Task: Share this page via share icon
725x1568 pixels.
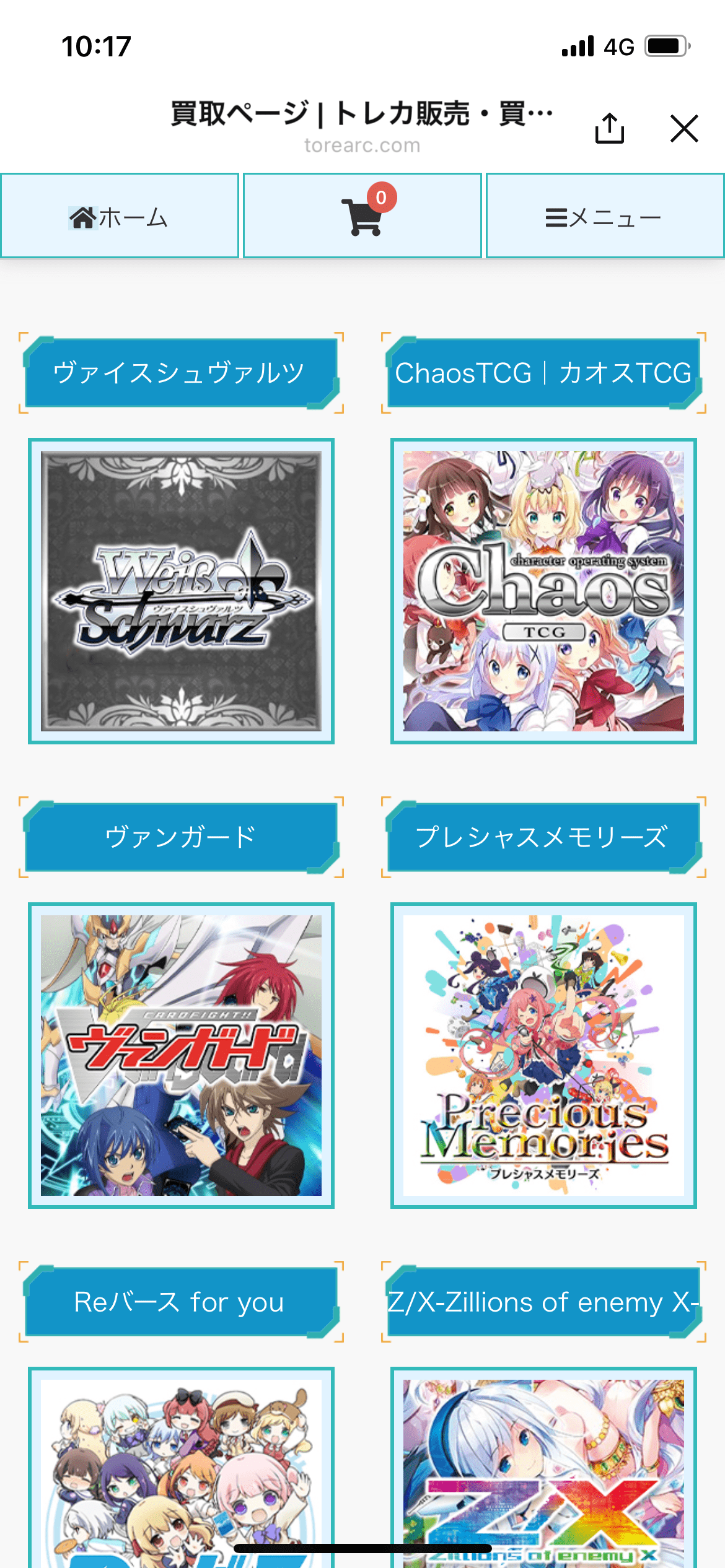Action: coord(609,128)
